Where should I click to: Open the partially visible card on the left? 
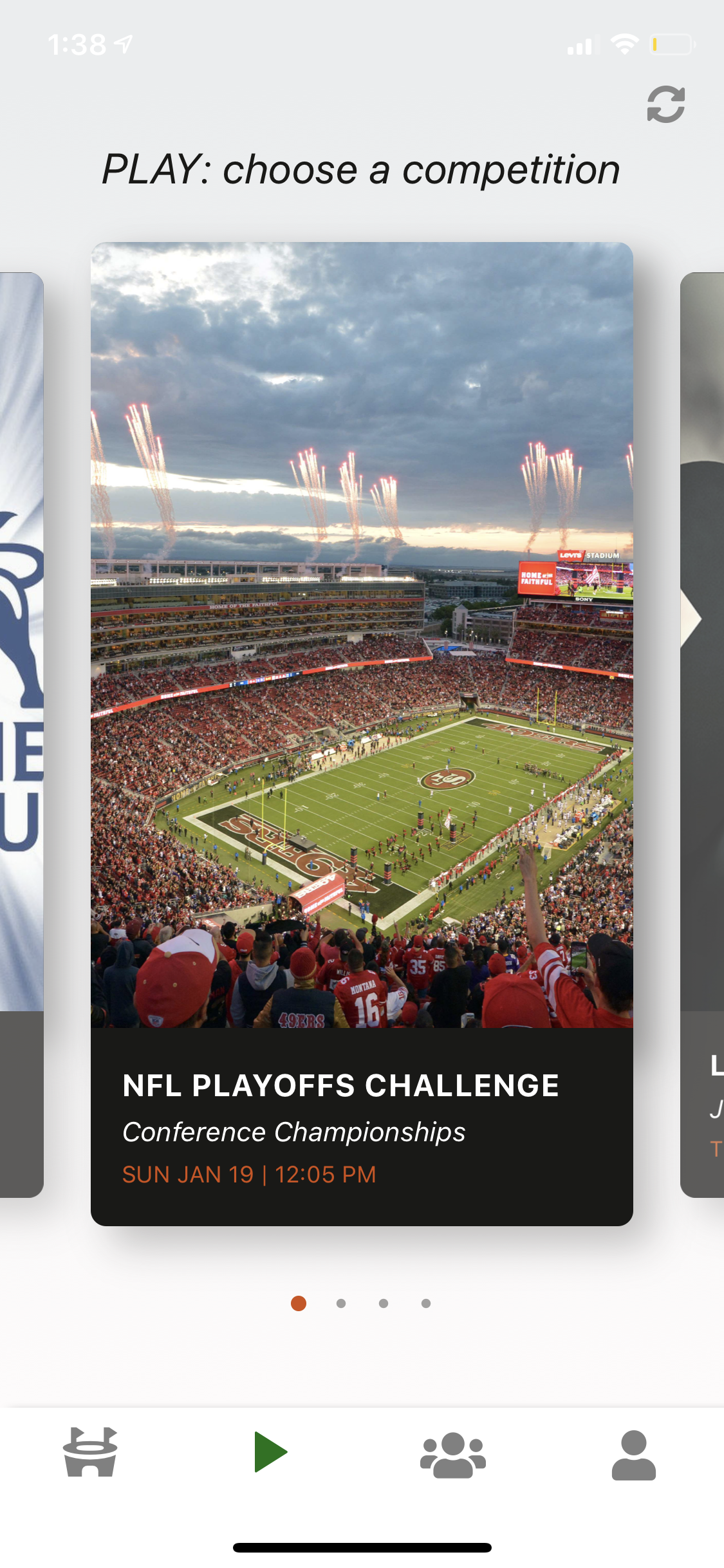click(x=21, y=734)
